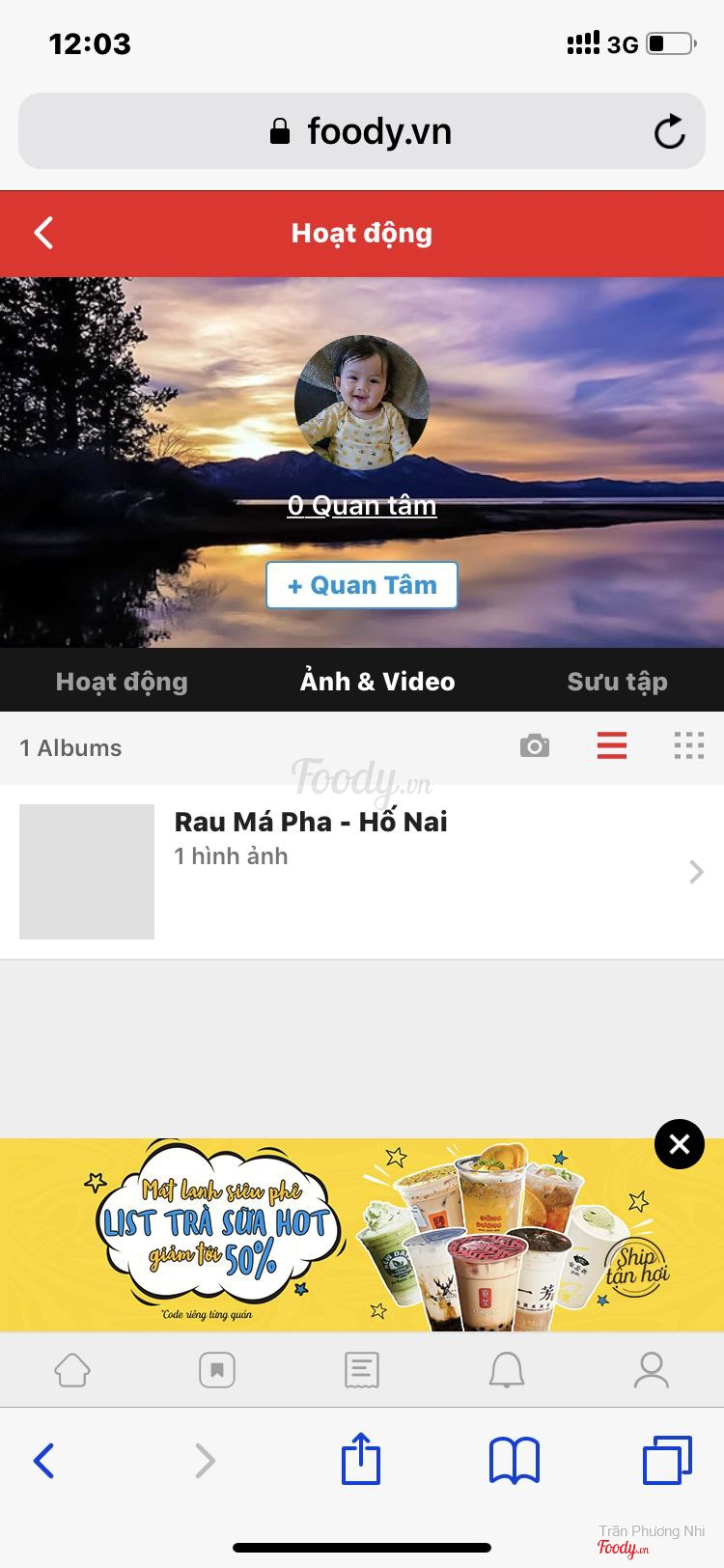Open the 0 Quan tâm followers link

pyautogui.click(x=362, y=505)
